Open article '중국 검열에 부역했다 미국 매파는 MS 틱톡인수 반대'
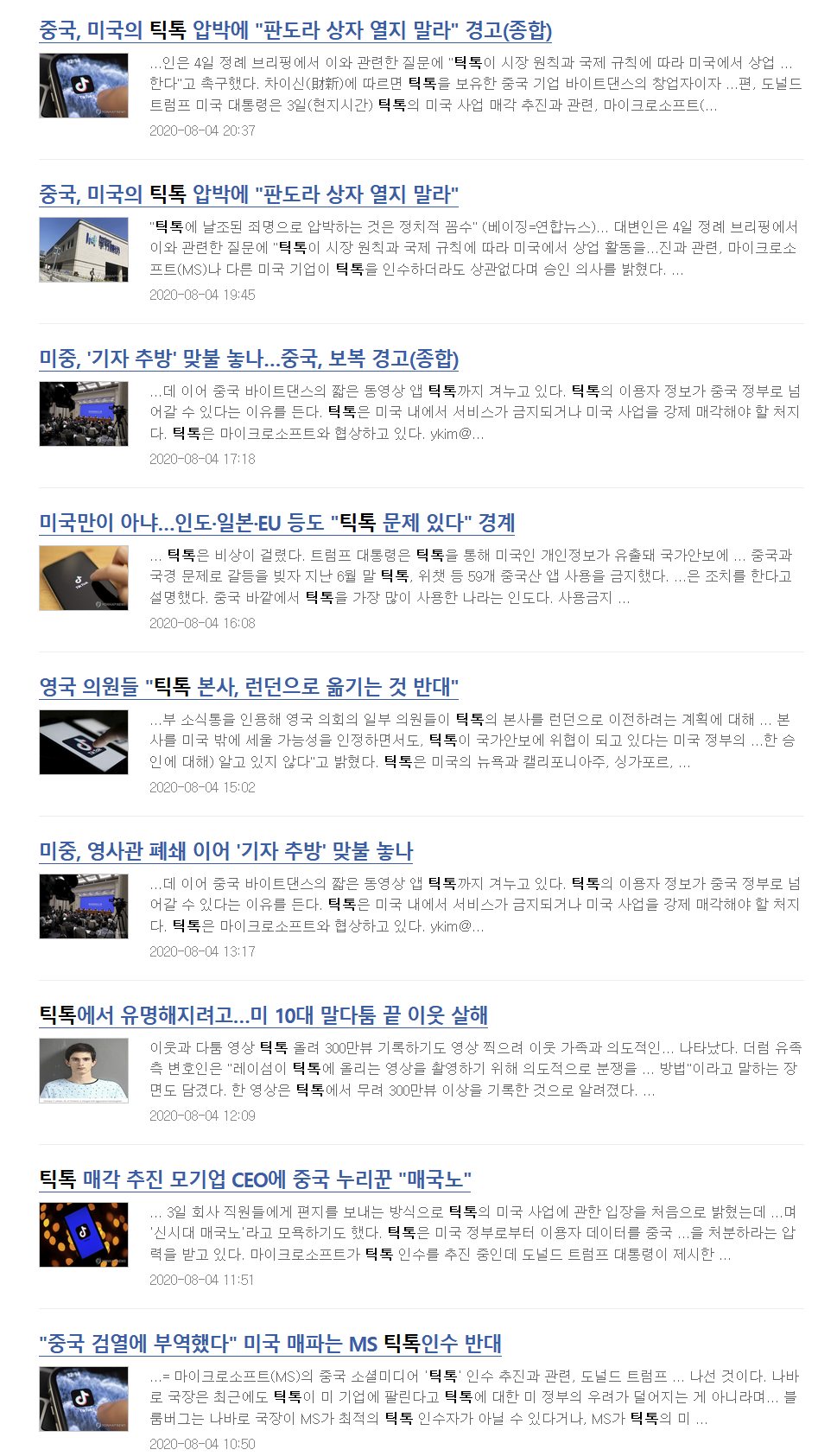Viewport: 818px width, 1456px height. pyautogui.click(x=270, y=1345)
